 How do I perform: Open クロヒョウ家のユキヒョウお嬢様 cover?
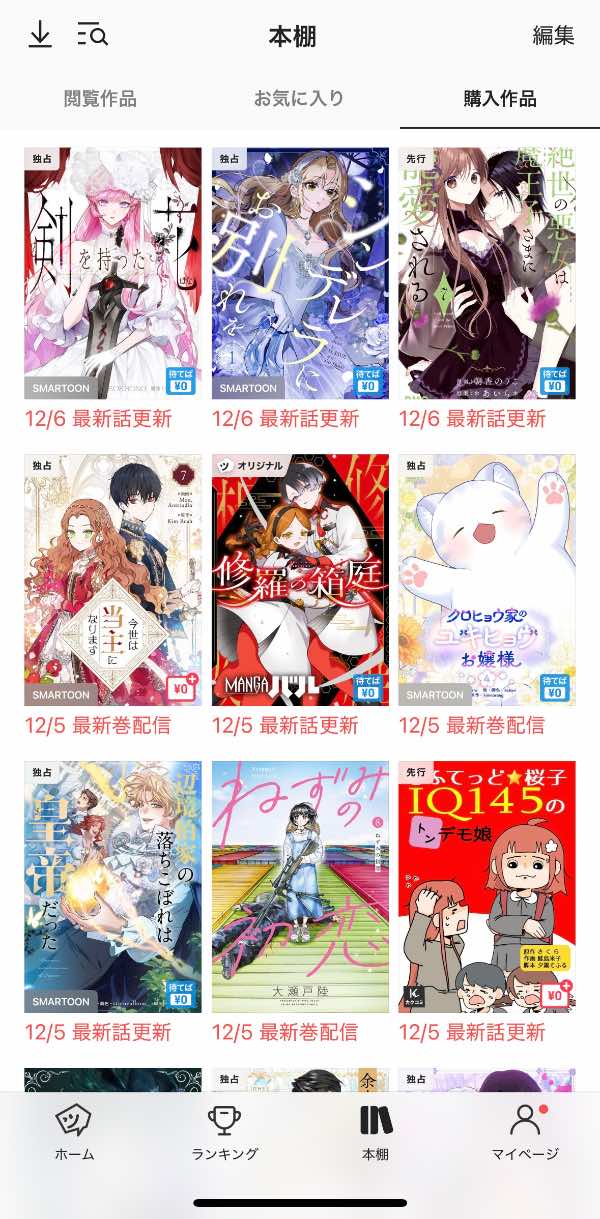point(487,580)
